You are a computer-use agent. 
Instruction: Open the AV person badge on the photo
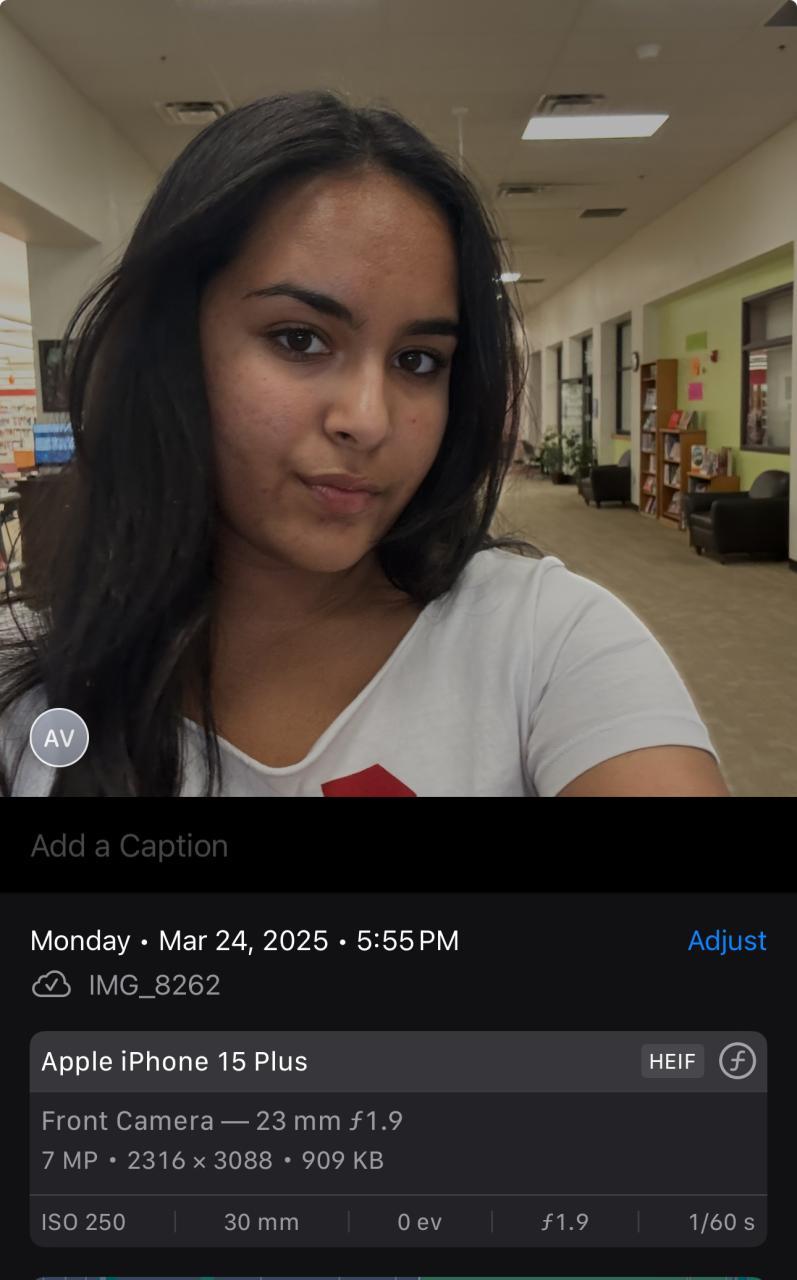(60, 738)
